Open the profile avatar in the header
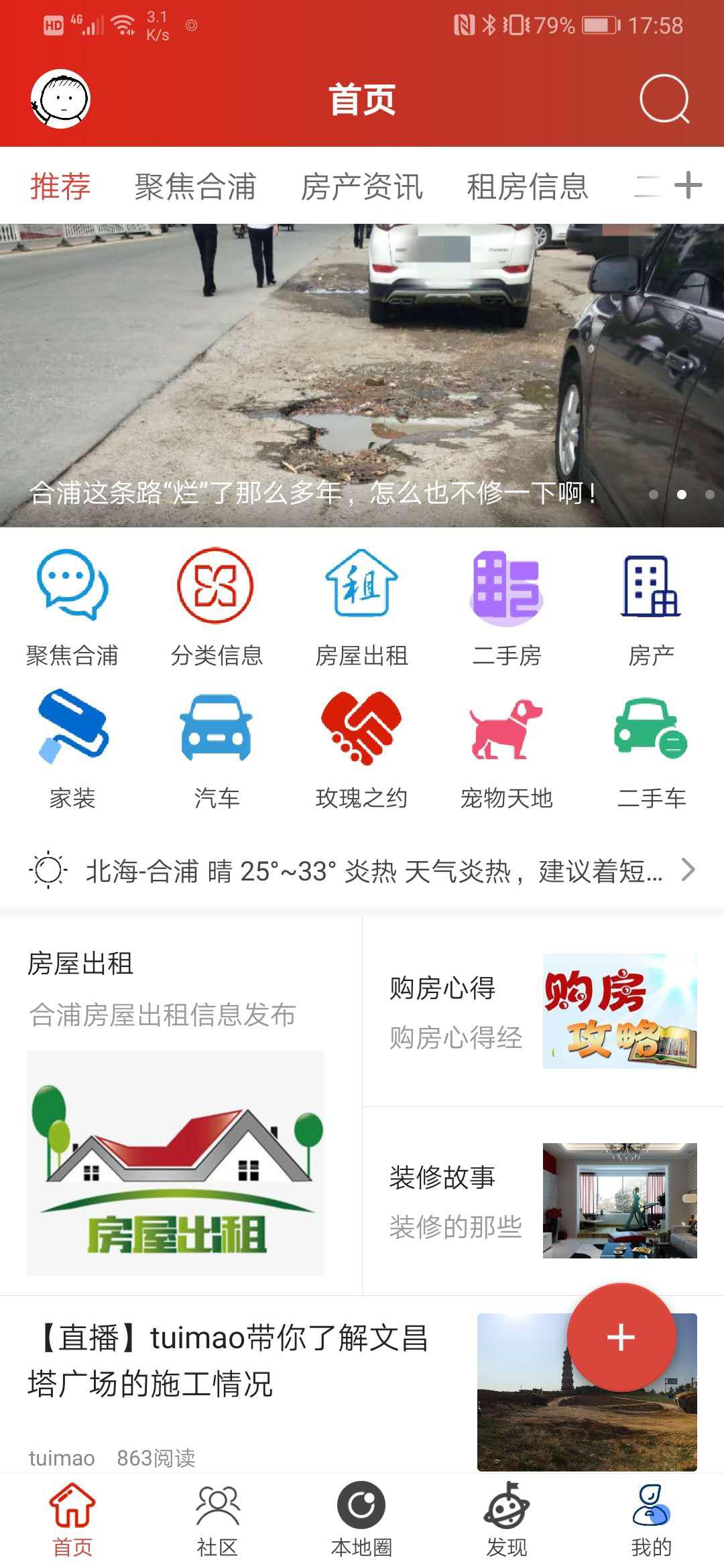Viewport: 724px width, 1568px height. (x=61, y=99)
